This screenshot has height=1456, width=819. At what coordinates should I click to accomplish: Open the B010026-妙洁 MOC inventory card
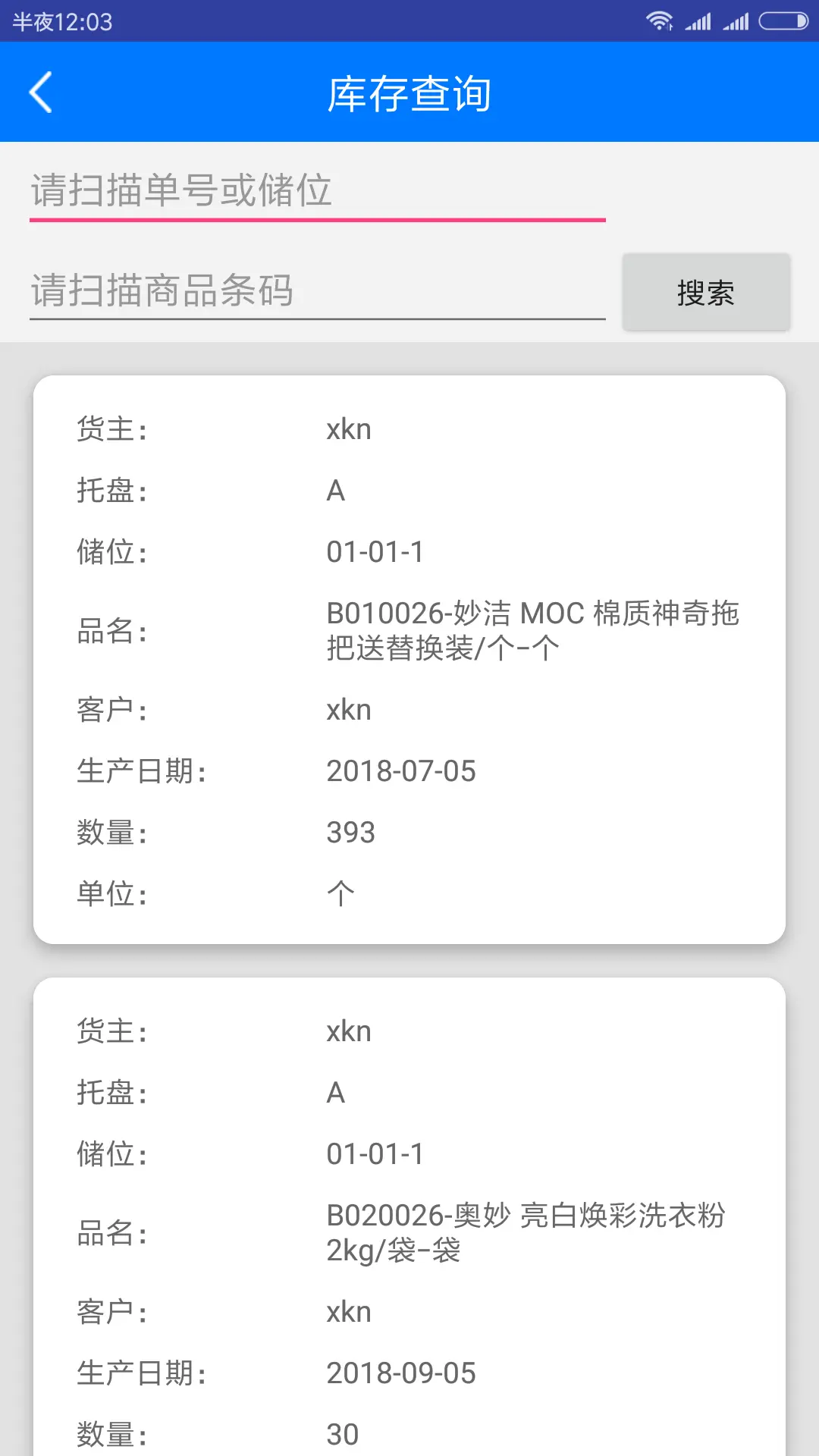pos(409,660)
